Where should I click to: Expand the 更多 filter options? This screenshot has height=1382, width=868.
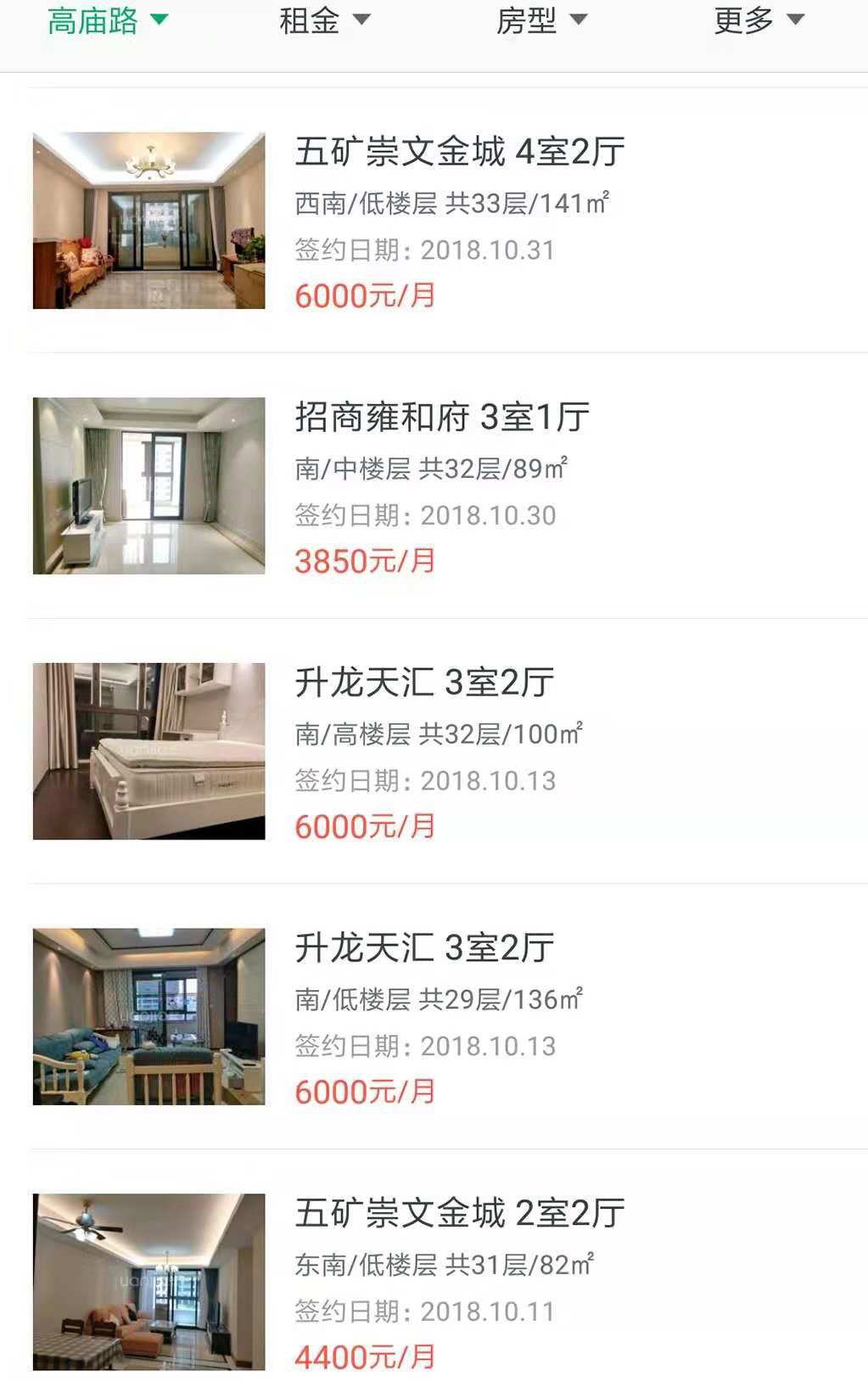(x=759, y=21)
